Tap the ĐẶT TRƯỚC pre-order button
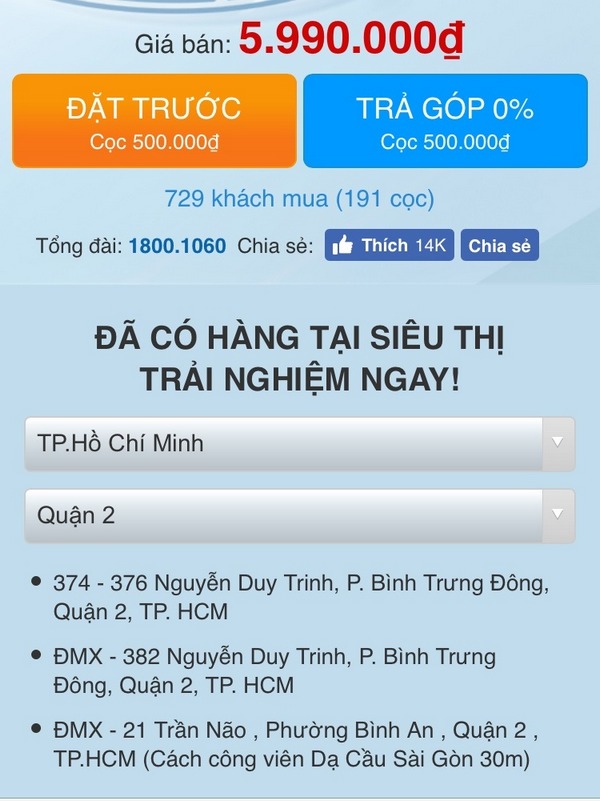 154,121
